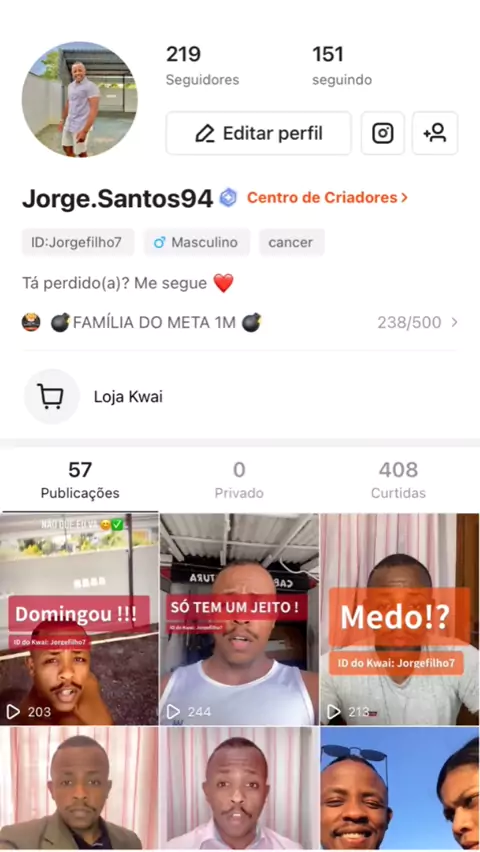Screen dimensions: 480x852
Task: Play the Medo!? video
Action: 400,619
